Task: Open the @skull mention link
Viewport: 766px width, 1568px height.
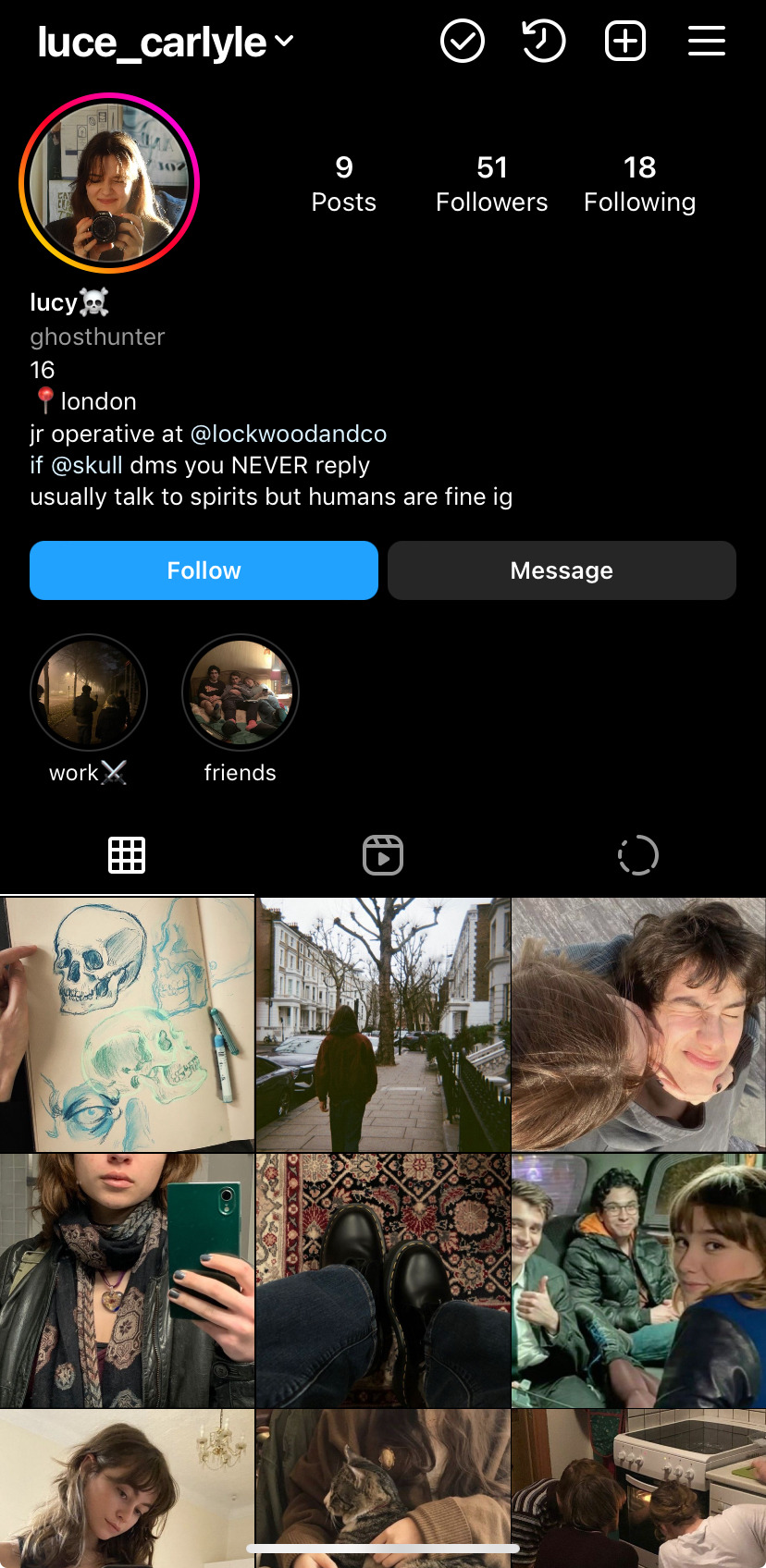Action: point(87,465)
